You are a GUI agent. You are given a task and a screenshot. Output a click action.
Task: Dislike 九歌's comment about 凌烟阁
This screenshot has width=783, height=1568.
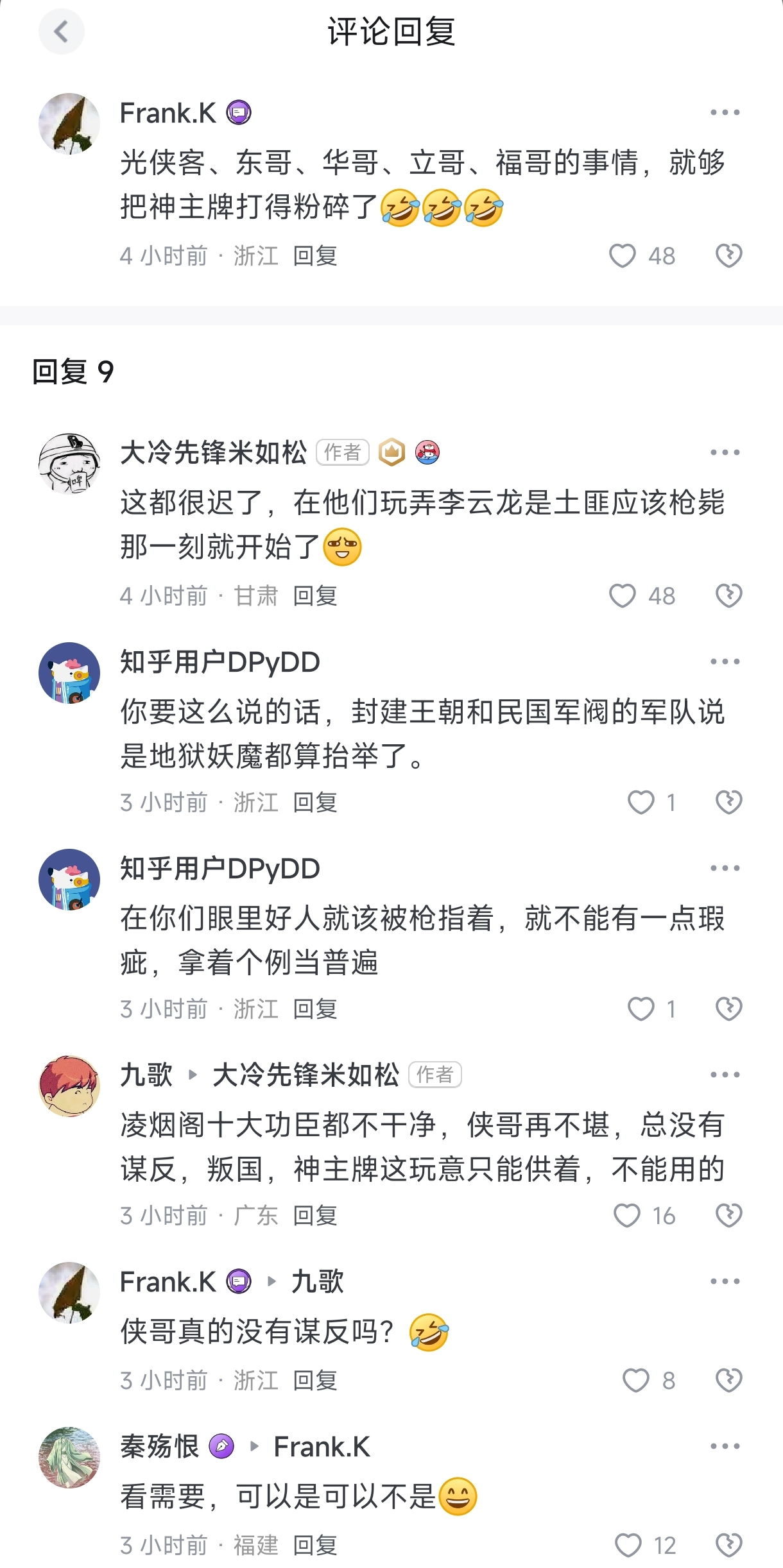pos(728,1216)
